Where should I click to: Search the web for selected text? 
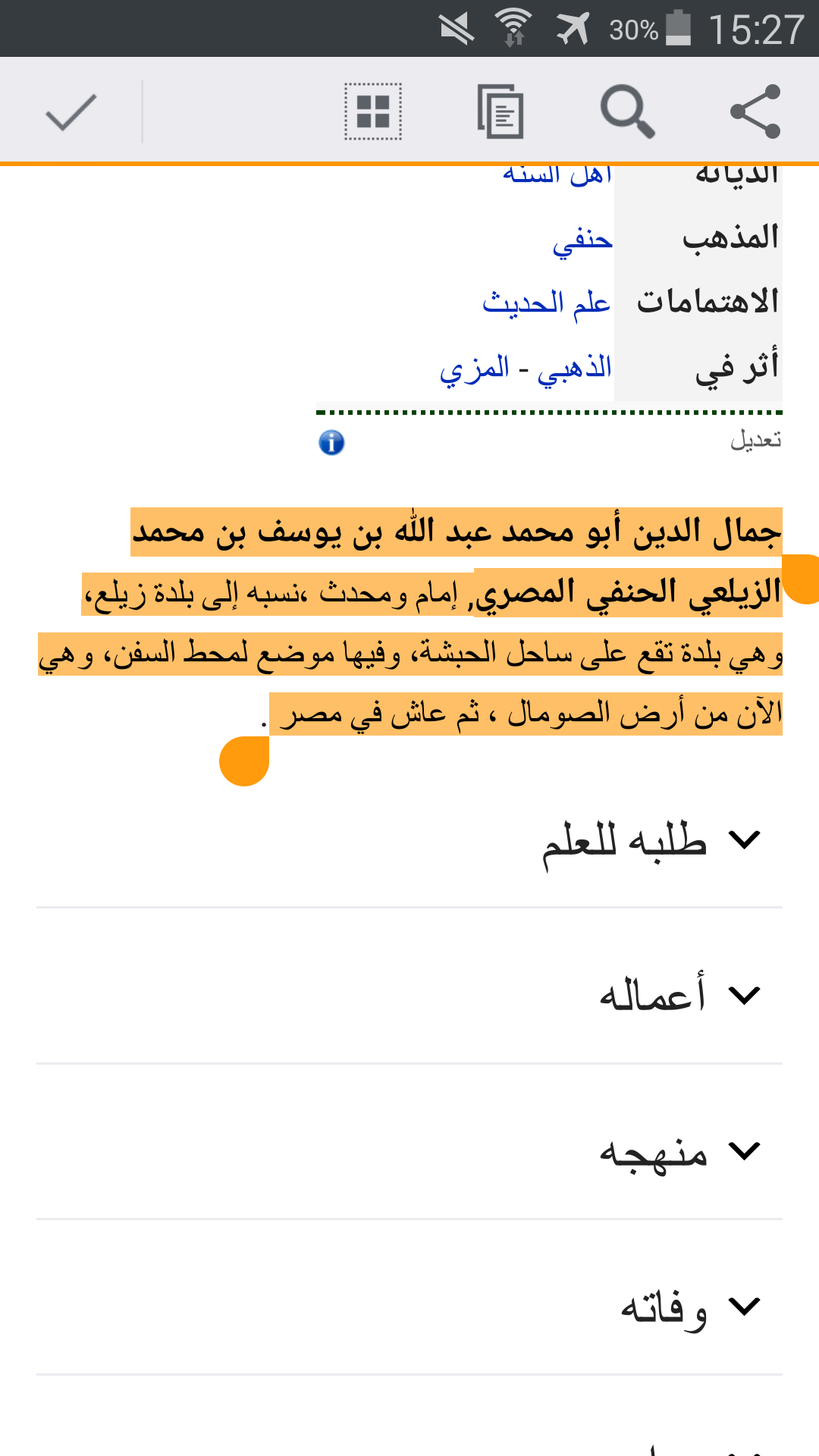pyautogui.click(x=628, y=112)
